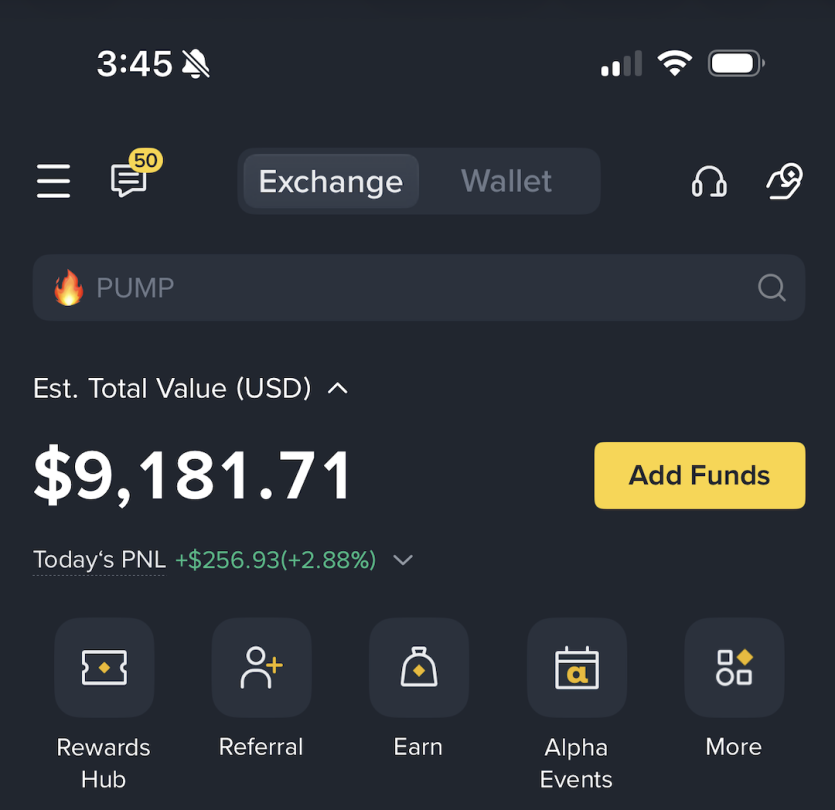Tap the PUMP search field
The image size is (835, 810).
418,288
